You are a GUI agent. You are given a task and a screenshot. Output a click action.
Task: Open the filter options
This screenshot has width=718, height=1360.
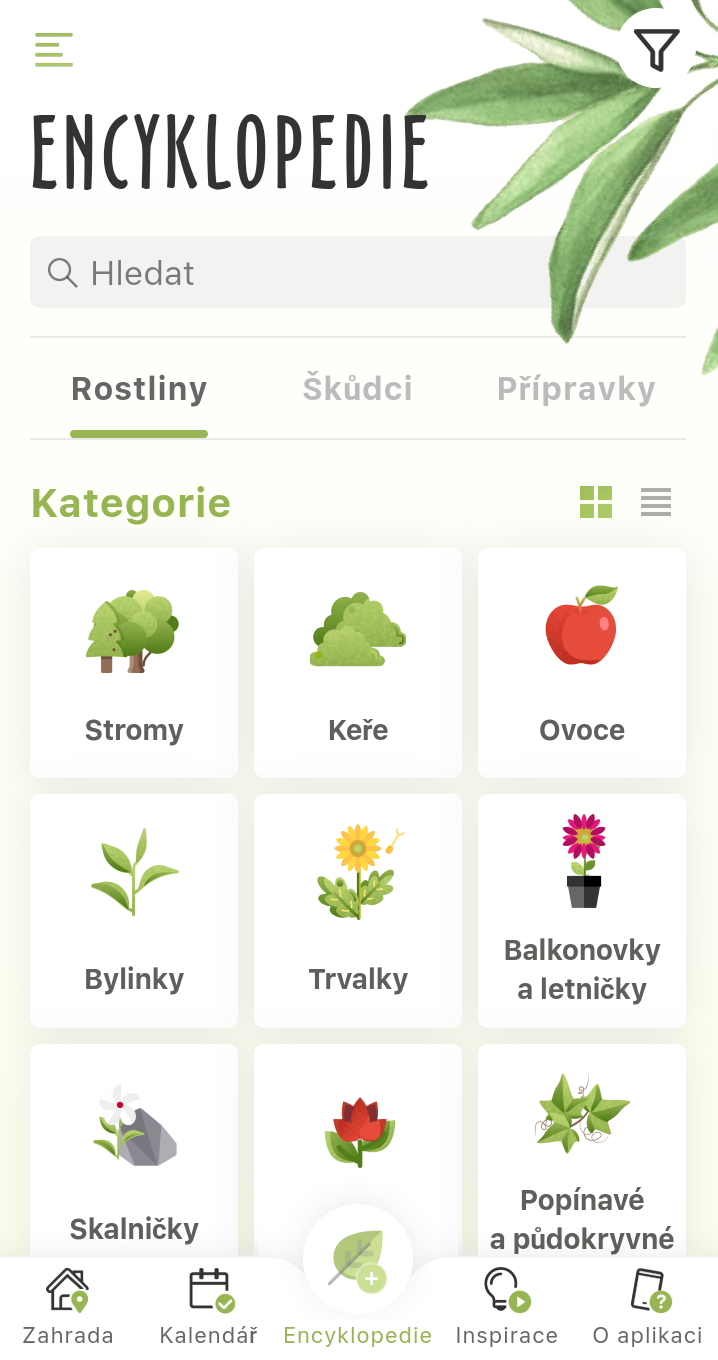pyautogui.click(x=656, y=50)
